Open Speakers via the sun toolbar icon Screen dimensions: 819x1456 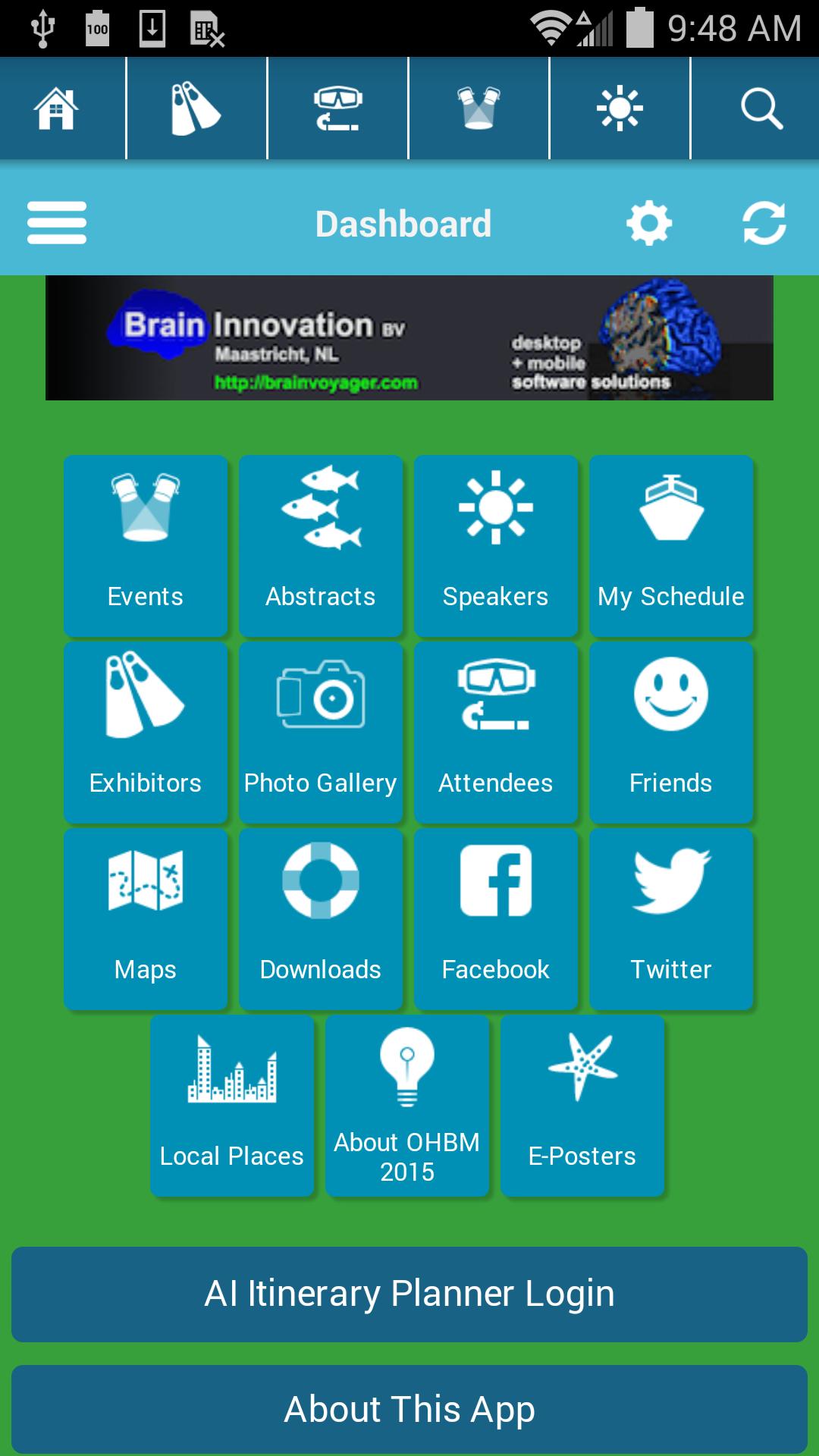pyautogui.click(x=620, y=108)
